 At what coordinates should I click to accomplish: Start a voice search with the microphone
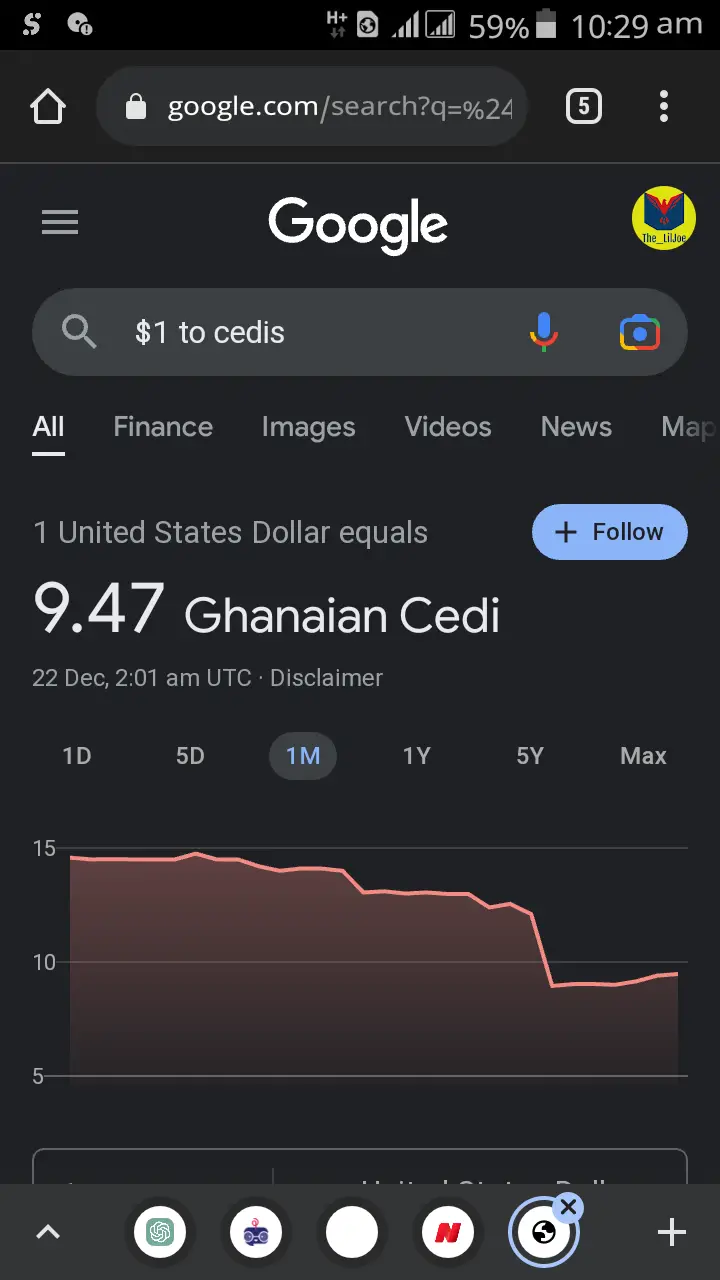tap(544, 332)
